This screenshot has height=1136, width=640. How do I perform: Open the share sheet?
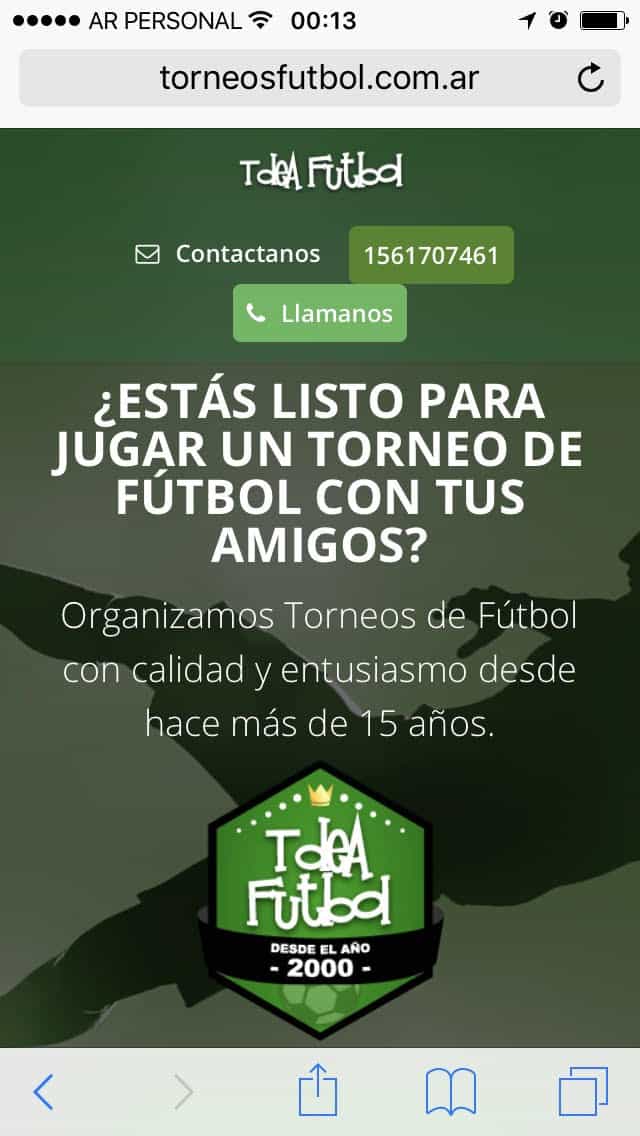[x=319, y=1090]
